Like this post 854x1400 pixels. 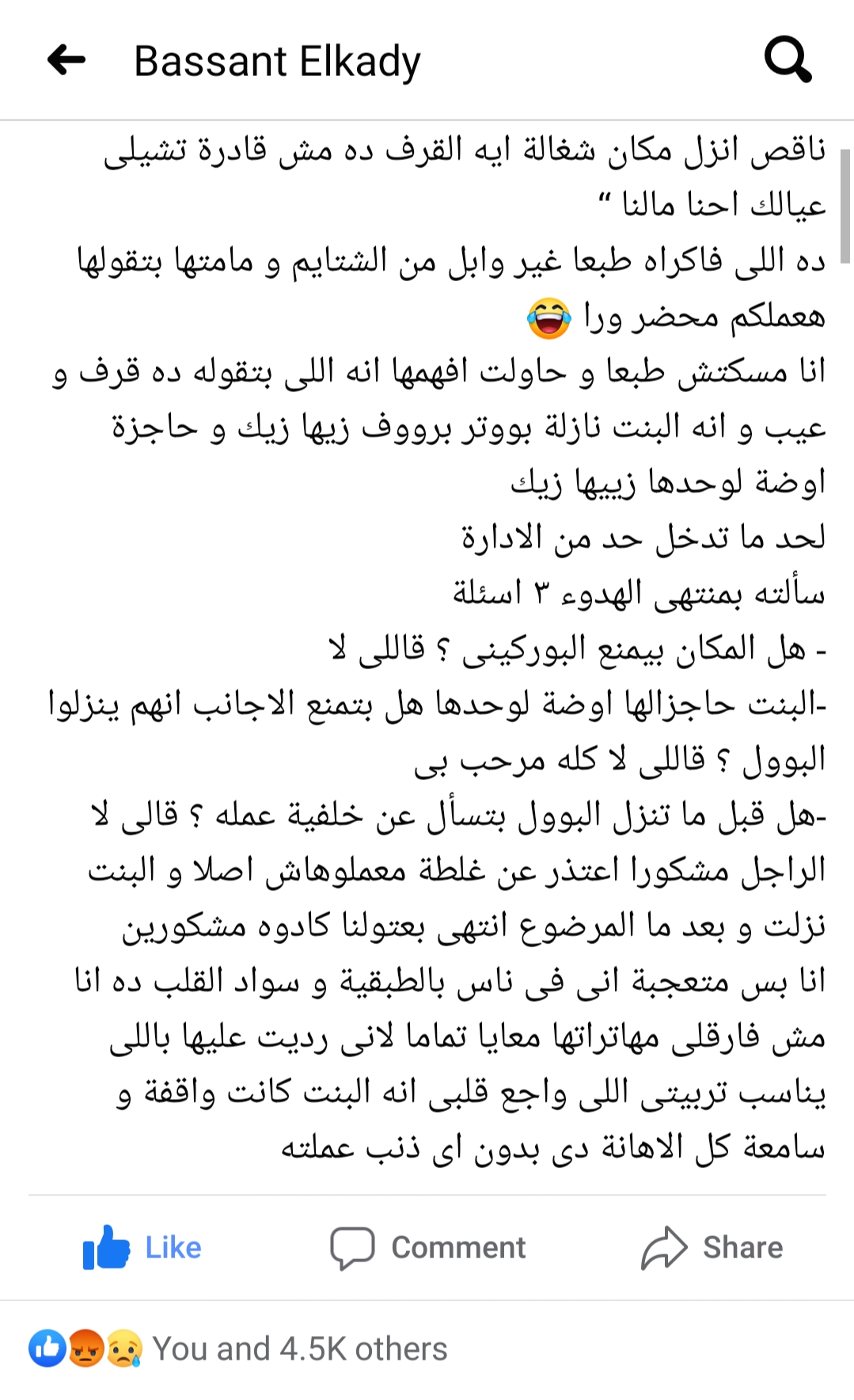142,1247
